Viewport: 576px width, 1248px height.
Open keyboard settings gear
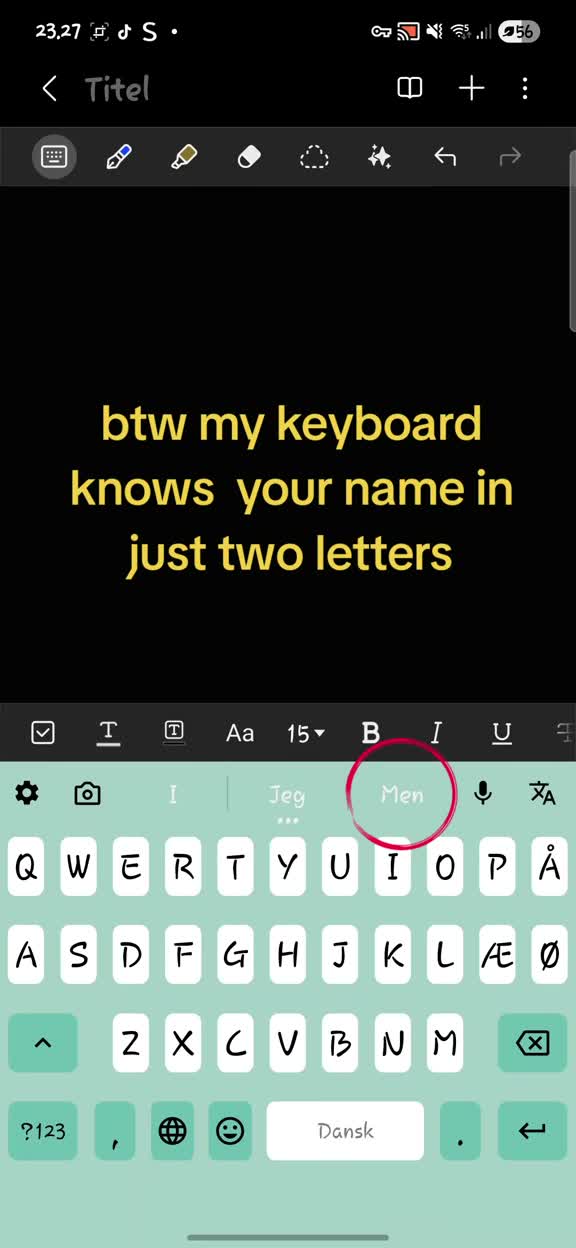point(27,793)
